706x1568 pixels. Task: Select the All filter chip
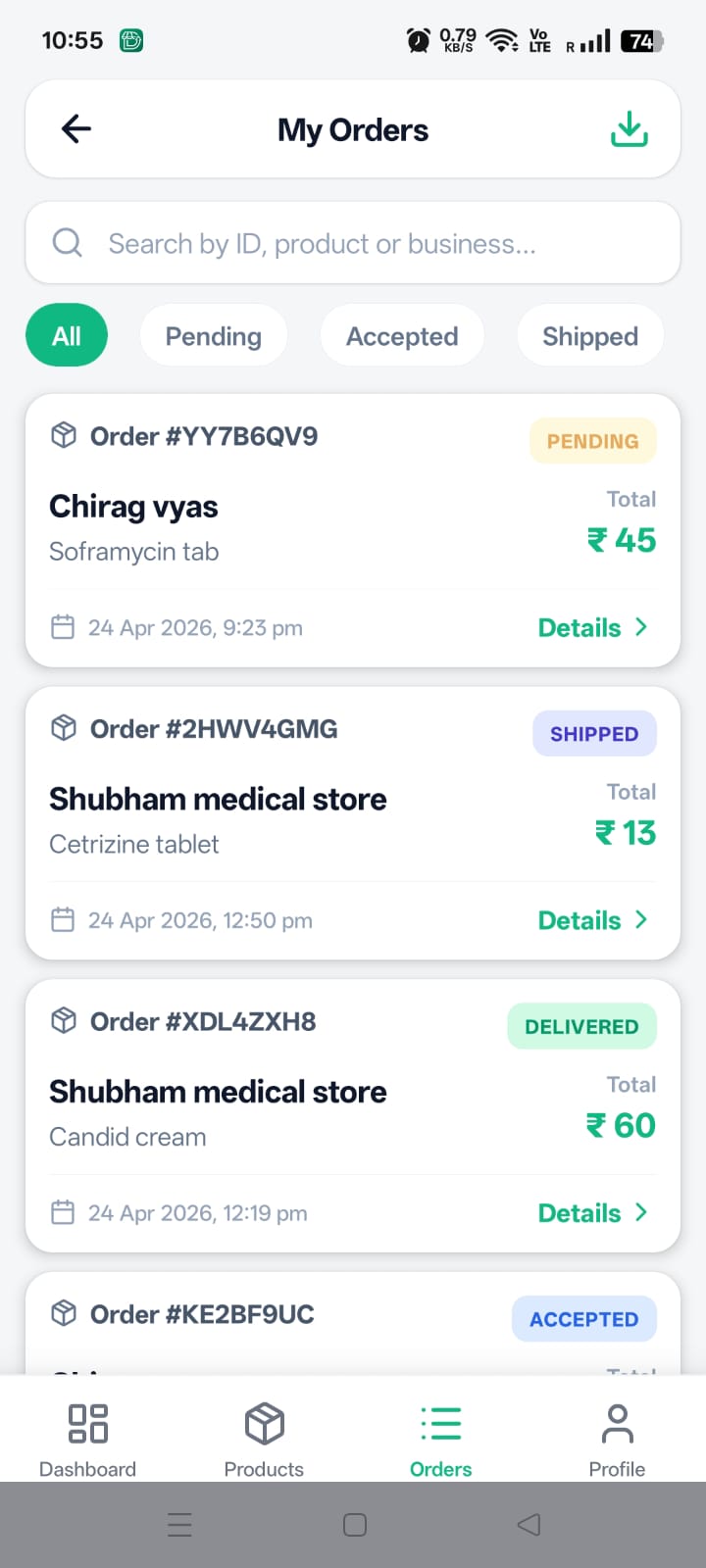tap(66, 335)
